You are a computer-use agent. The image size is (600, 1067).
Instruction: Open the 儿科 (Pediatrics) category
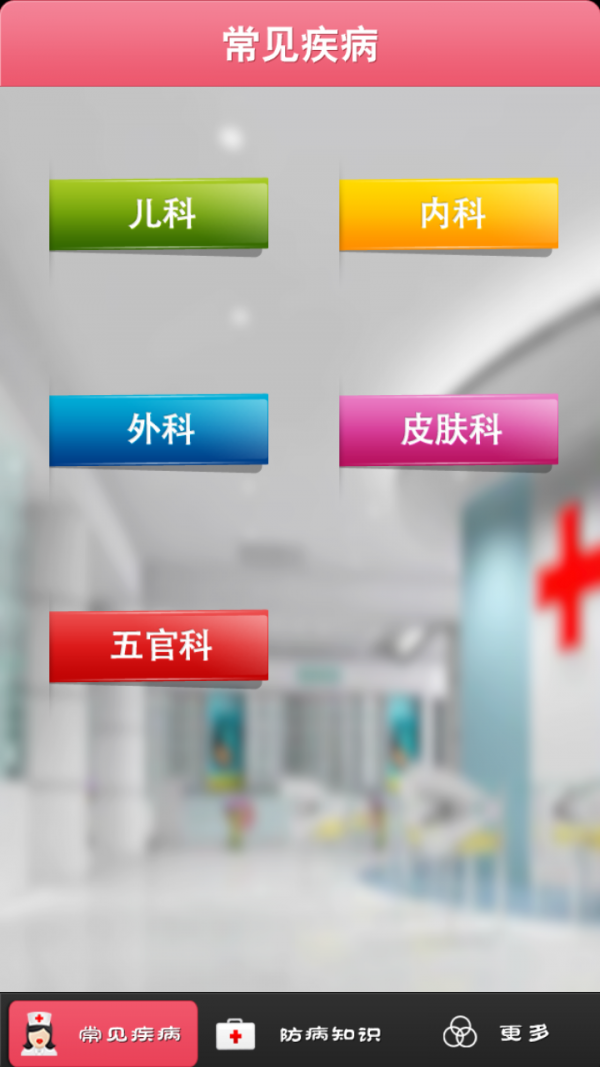point(159,214)
